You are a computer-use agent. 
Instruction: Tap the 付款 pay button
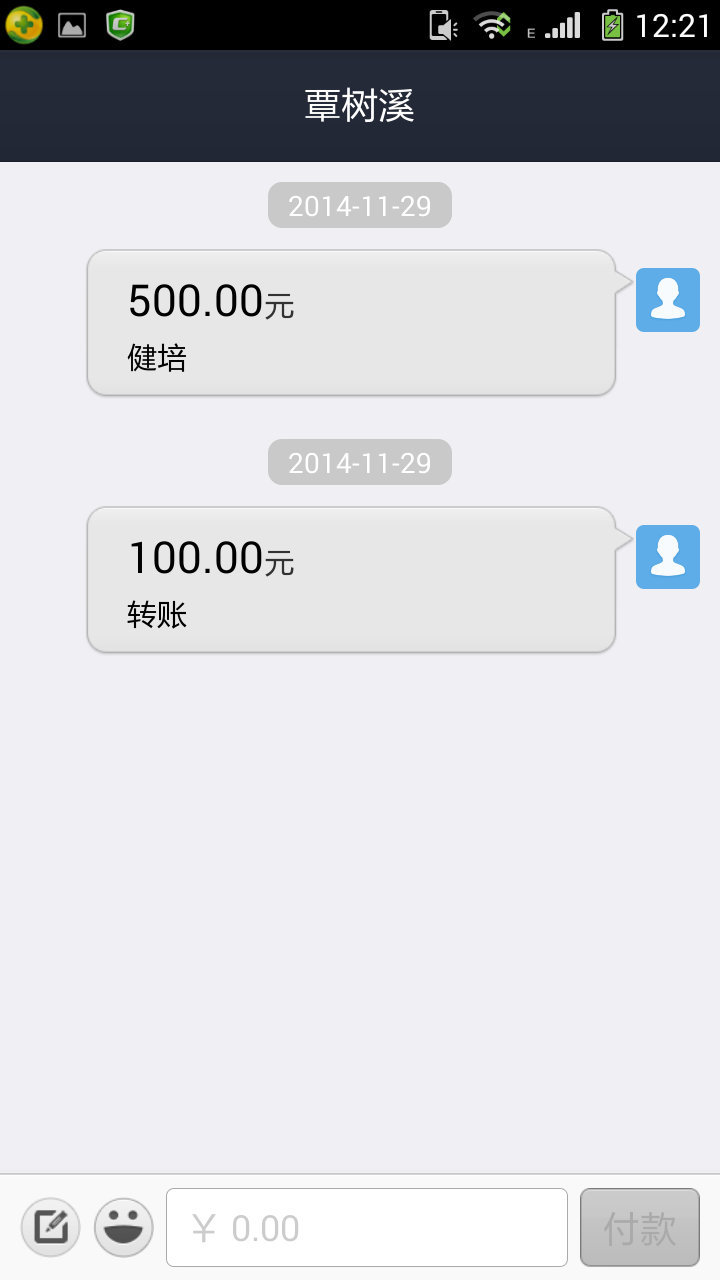point(640,1227)
